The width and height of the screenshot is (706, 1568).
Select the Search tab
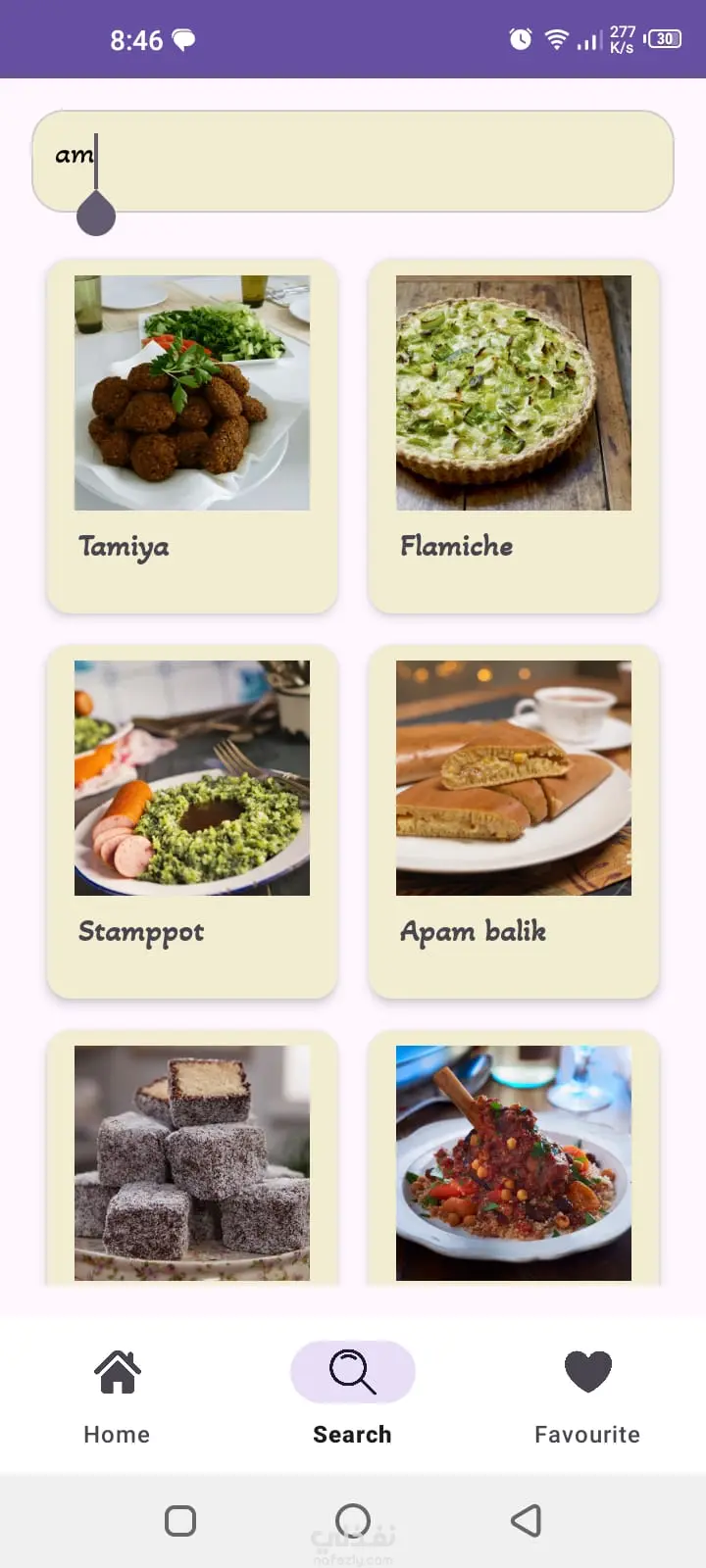point(352,1395)
